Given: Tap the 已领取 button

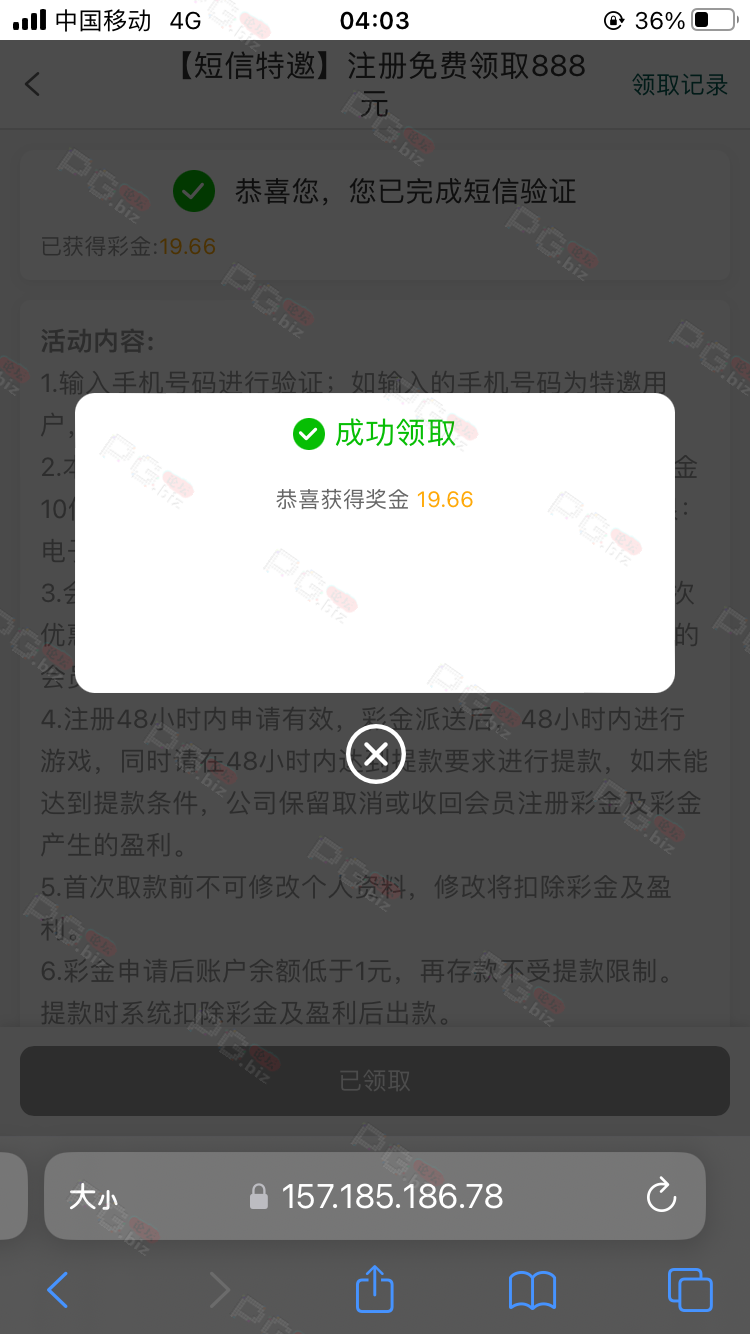Looking at the screenshot, I should point(375,1081).
